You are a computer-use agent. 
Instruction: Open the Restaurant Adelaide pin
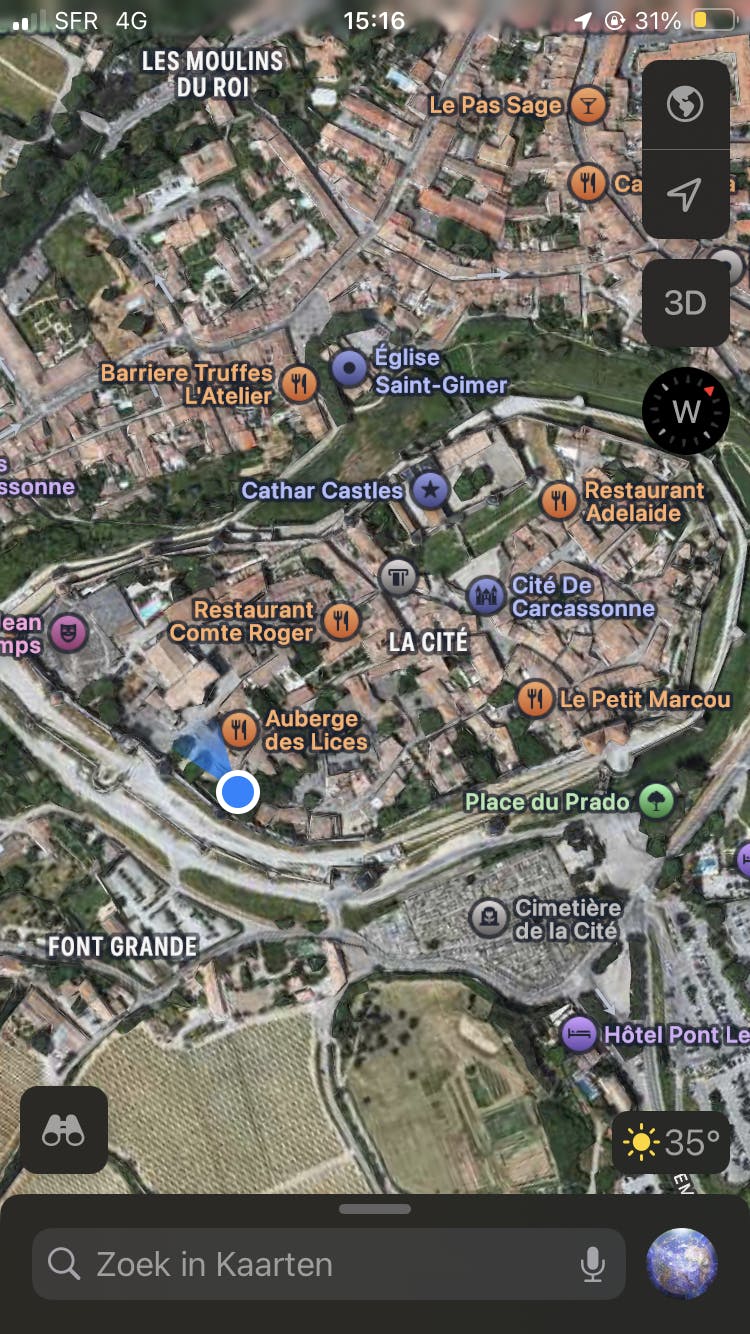point(558,501)
